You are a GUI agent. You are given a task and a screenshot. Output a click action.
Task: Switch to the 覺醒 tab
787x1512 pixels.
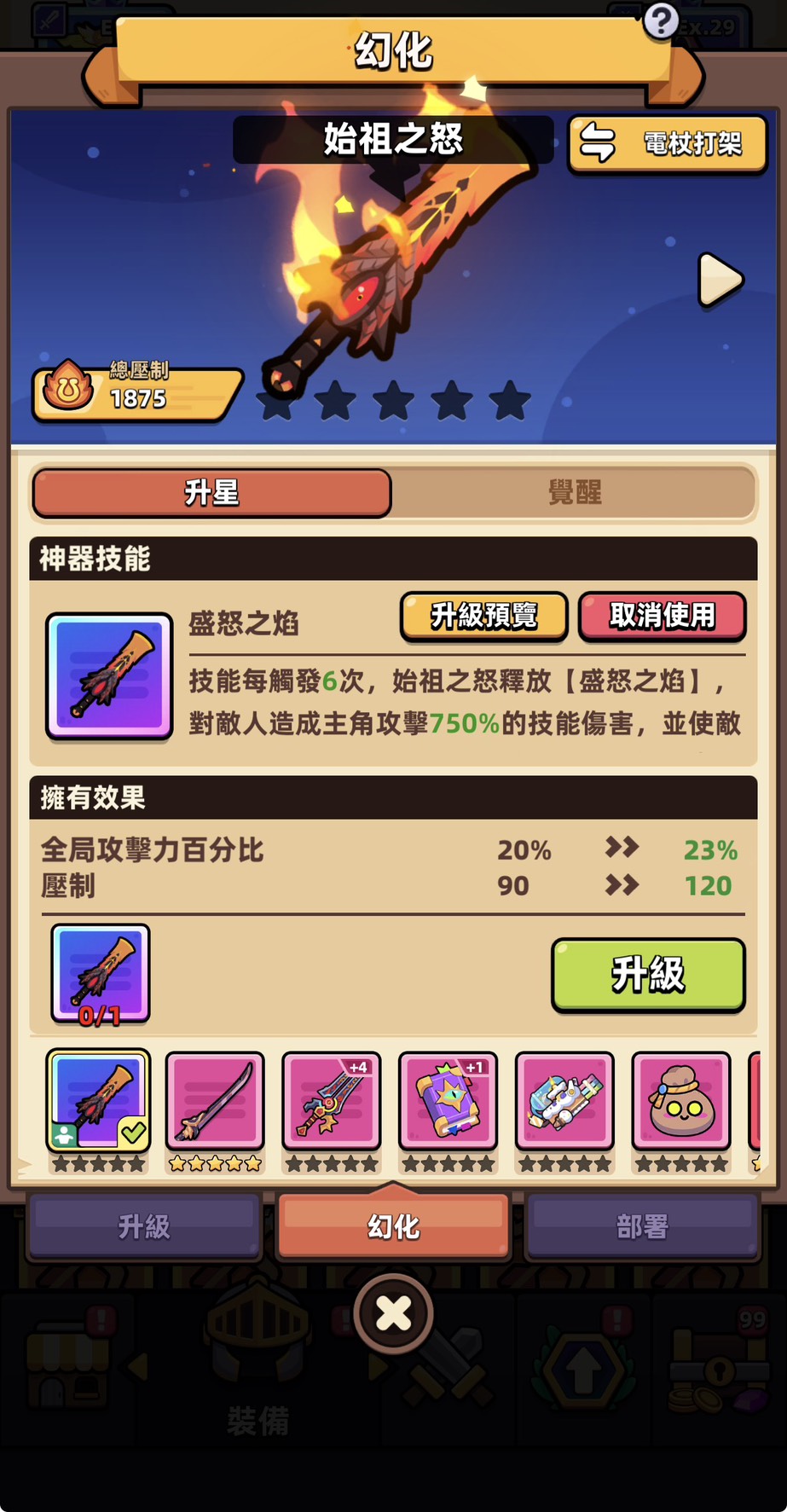574,492
